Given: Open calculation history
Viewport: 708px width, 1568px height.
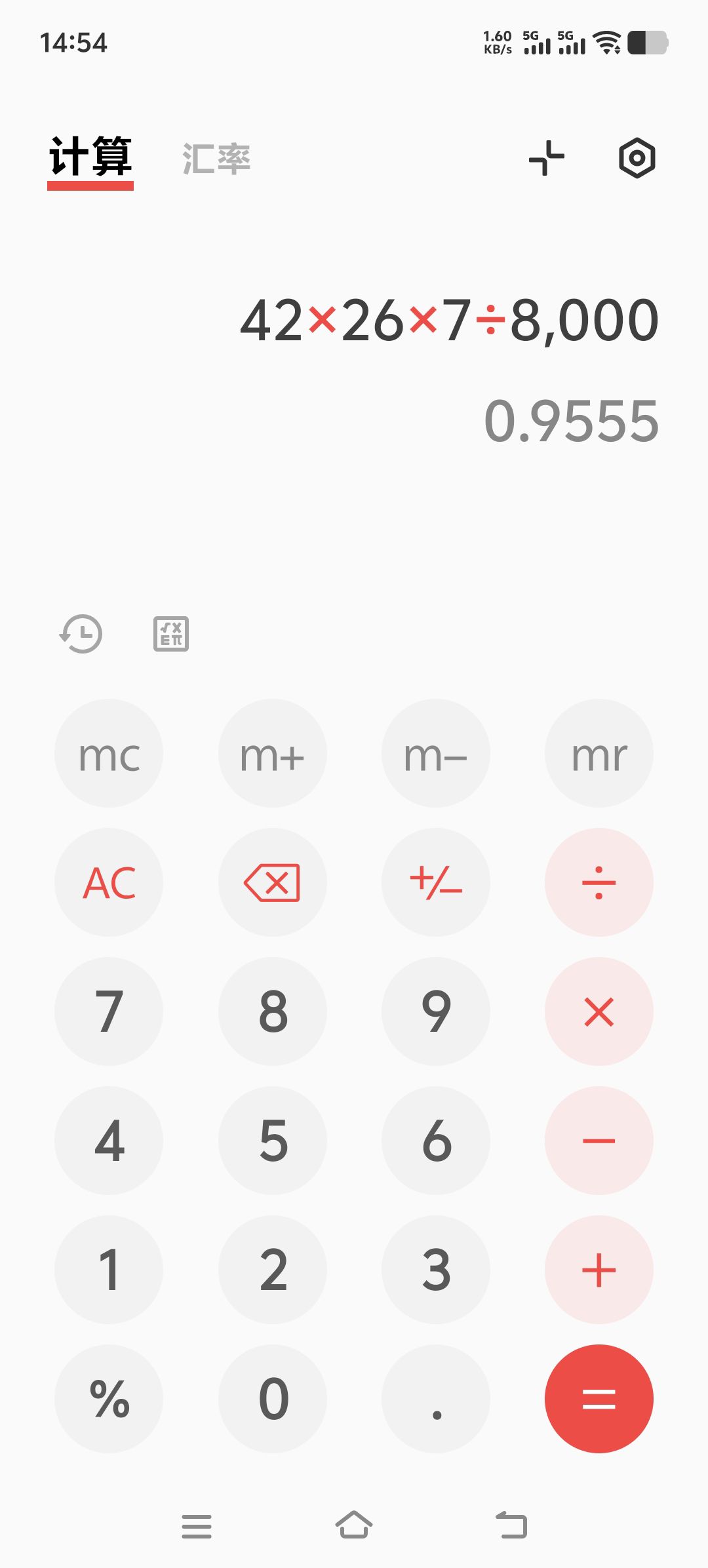Looking at the screenshot, I should pyautogui.click(x=81, y=634).
